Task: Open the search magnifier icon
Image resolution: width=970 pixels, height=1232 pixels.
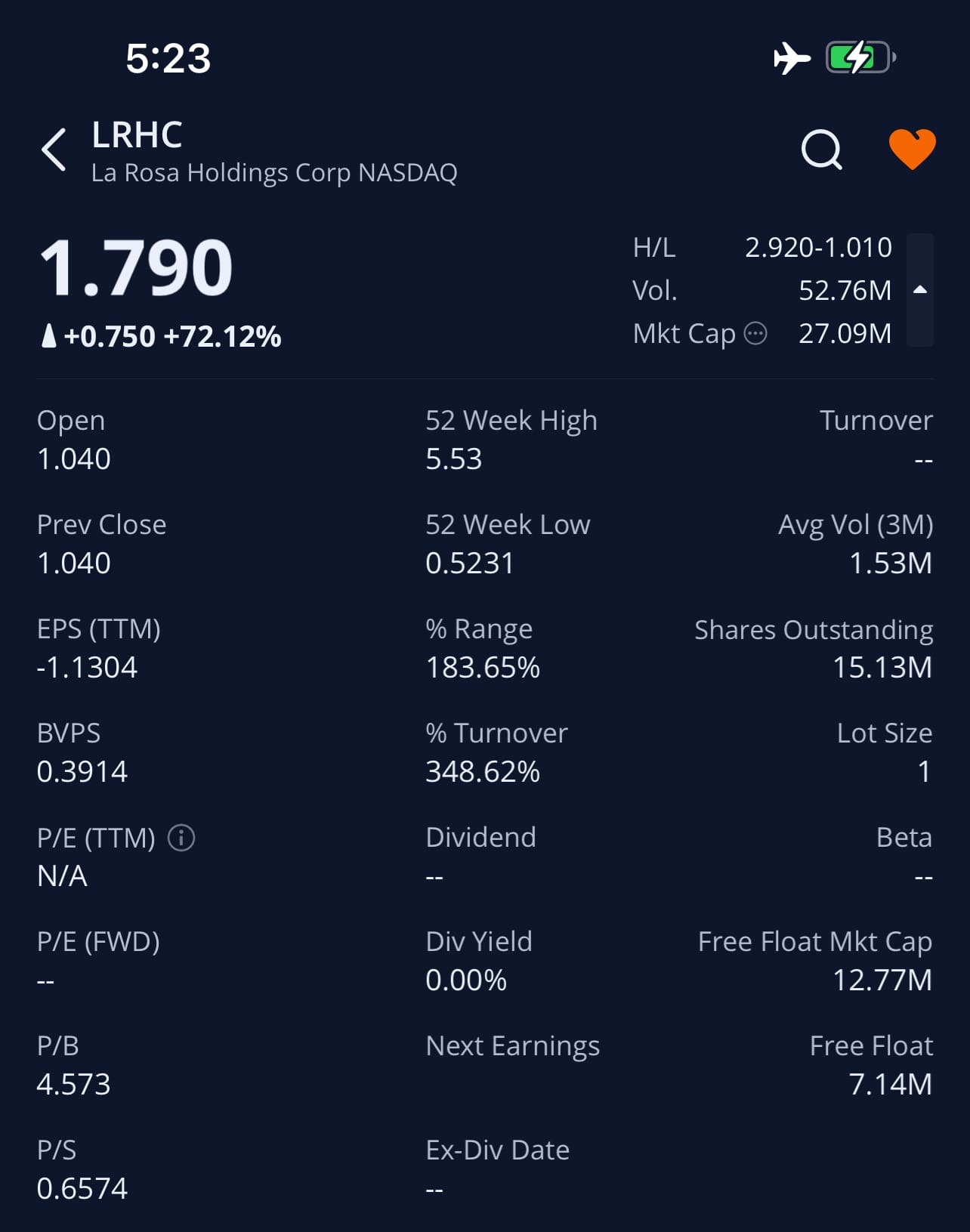Action: pos(821,150)
